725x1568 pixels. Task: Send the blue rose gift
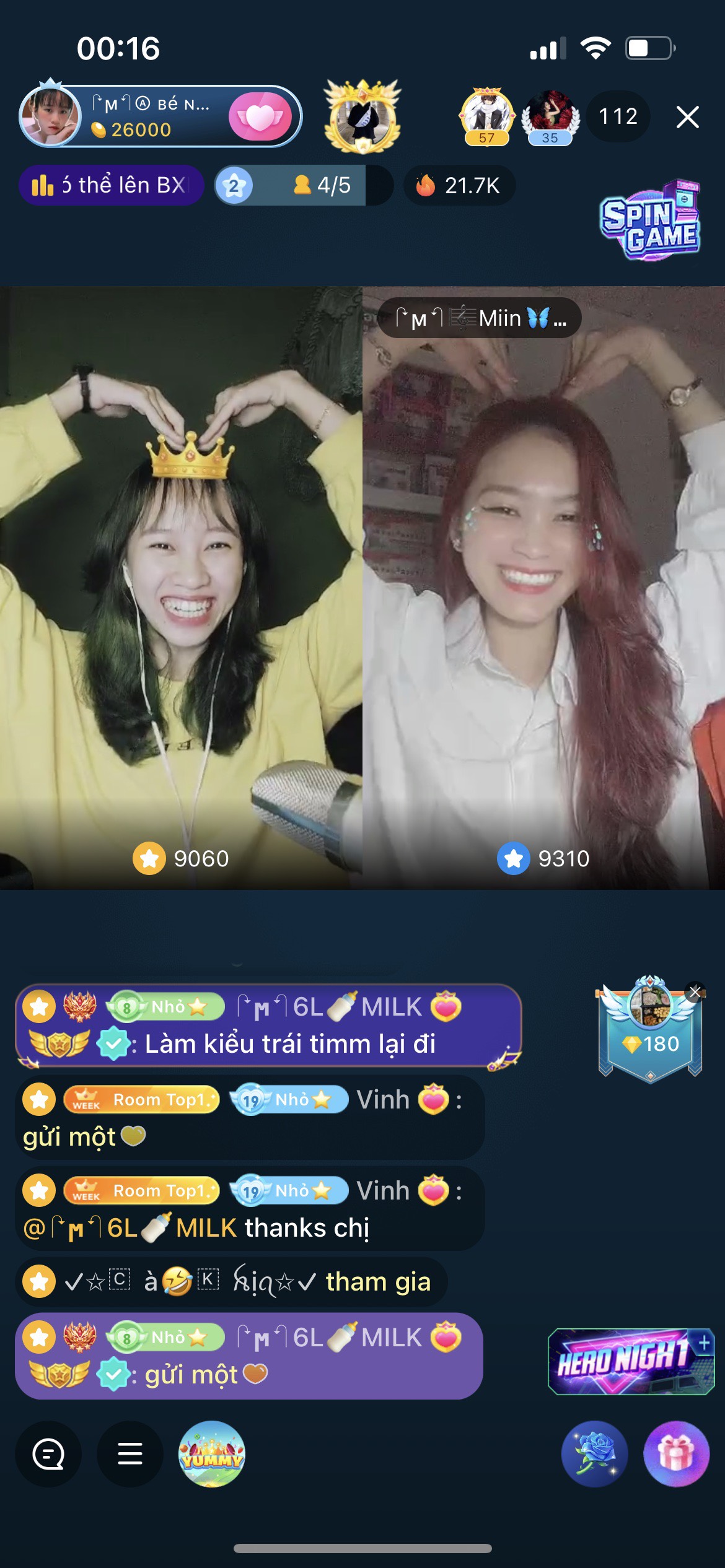pyautogui.click(x=594, y=1454)
